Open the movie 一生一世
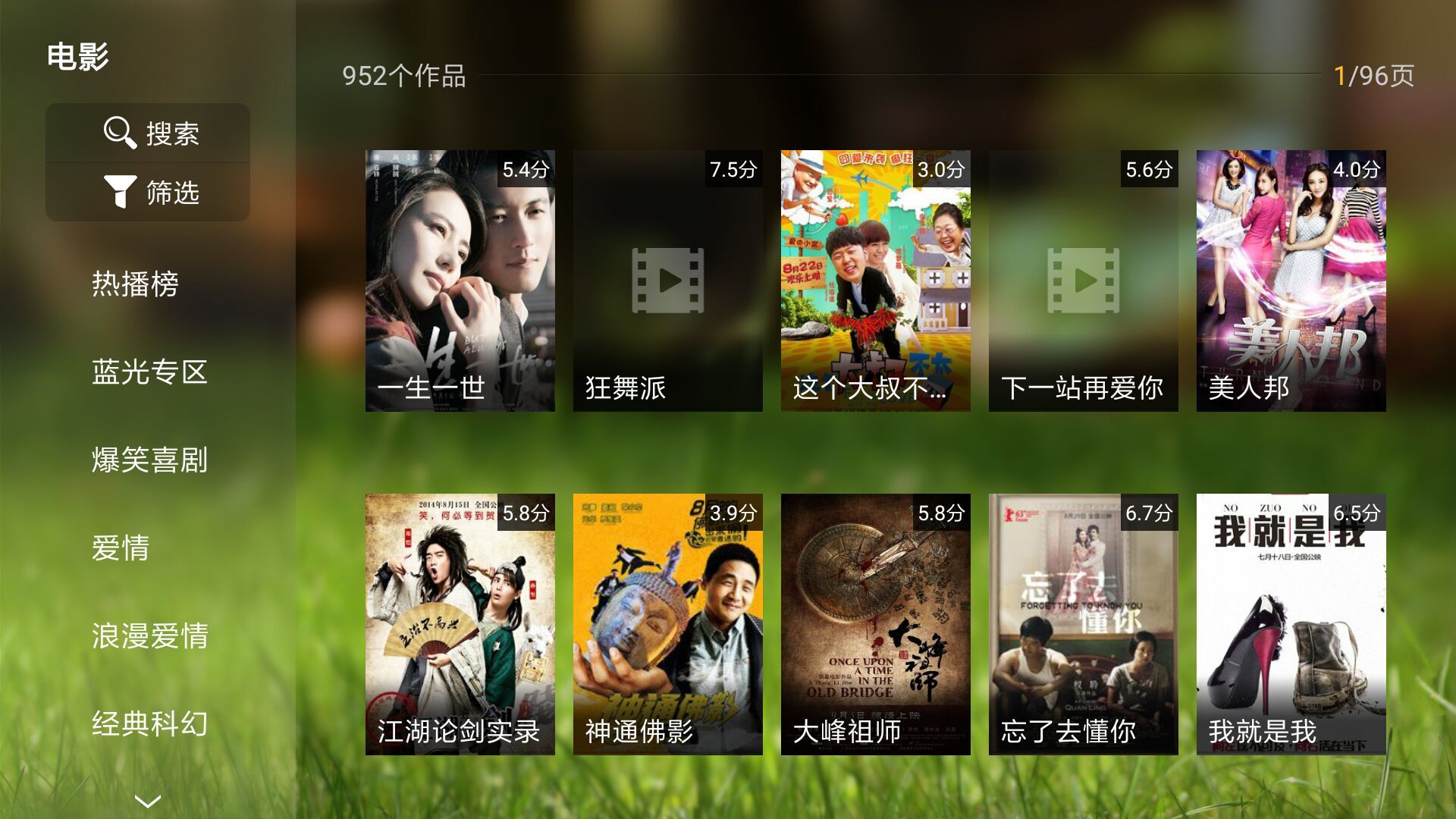1456x819 pixels. tap(460, 281)
